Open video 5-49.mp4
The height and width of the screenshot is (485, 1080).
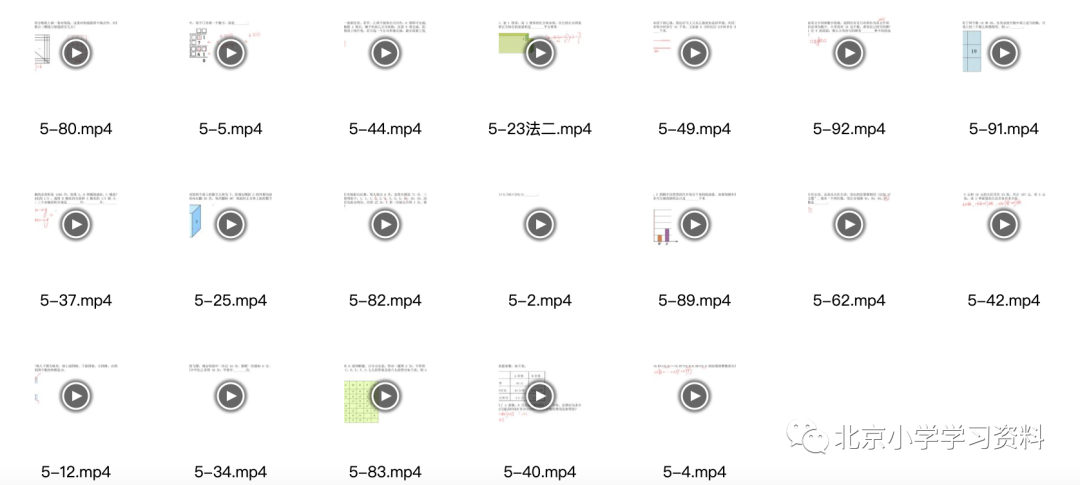(x=694, y=53)
